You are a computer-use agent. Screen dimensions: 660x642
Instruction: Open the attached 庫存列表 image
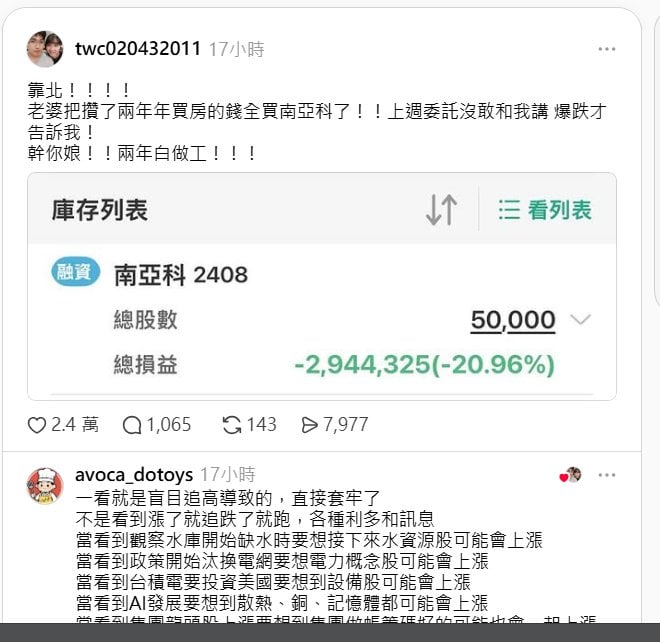[321, 286]
